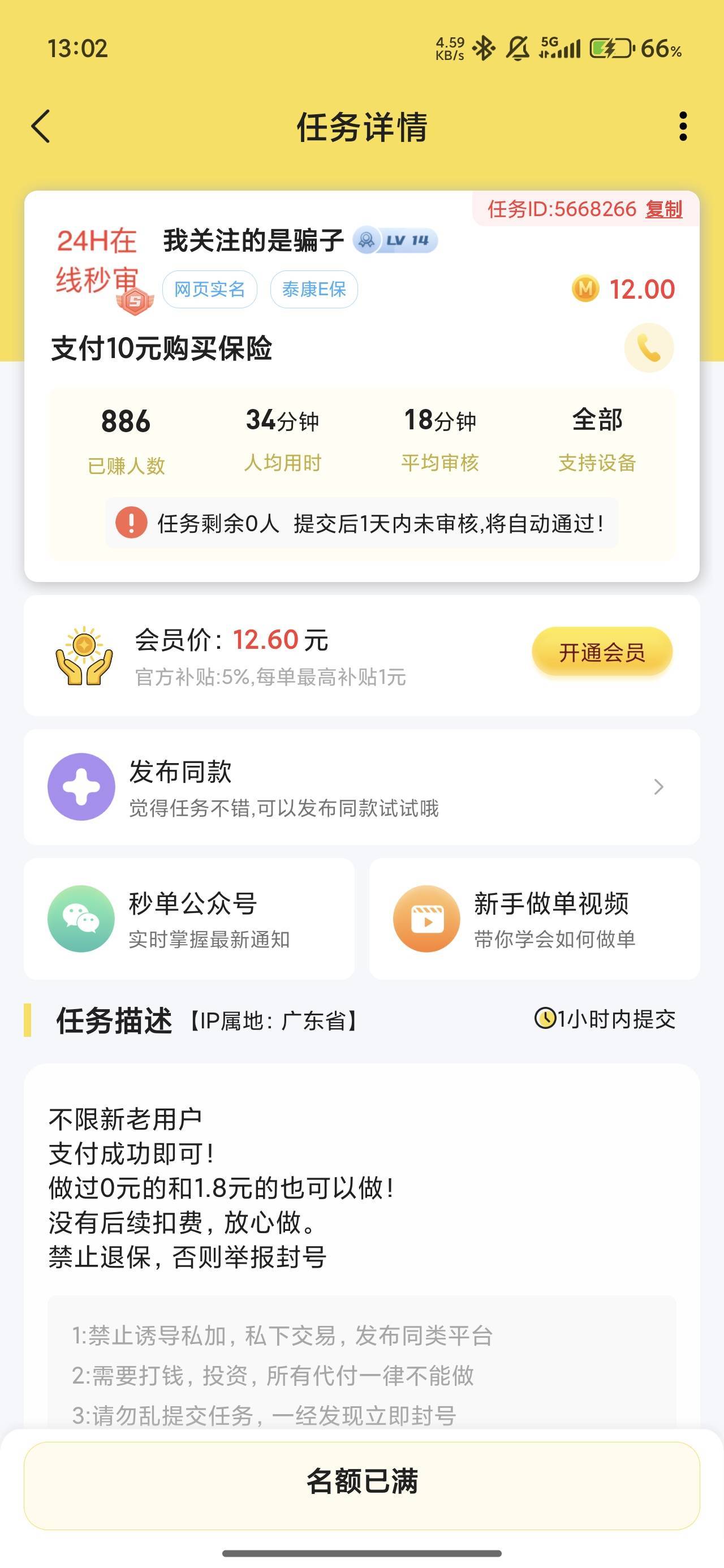Contact the publisher via the phone icon

pyautogui.click(x=649, y=348)
